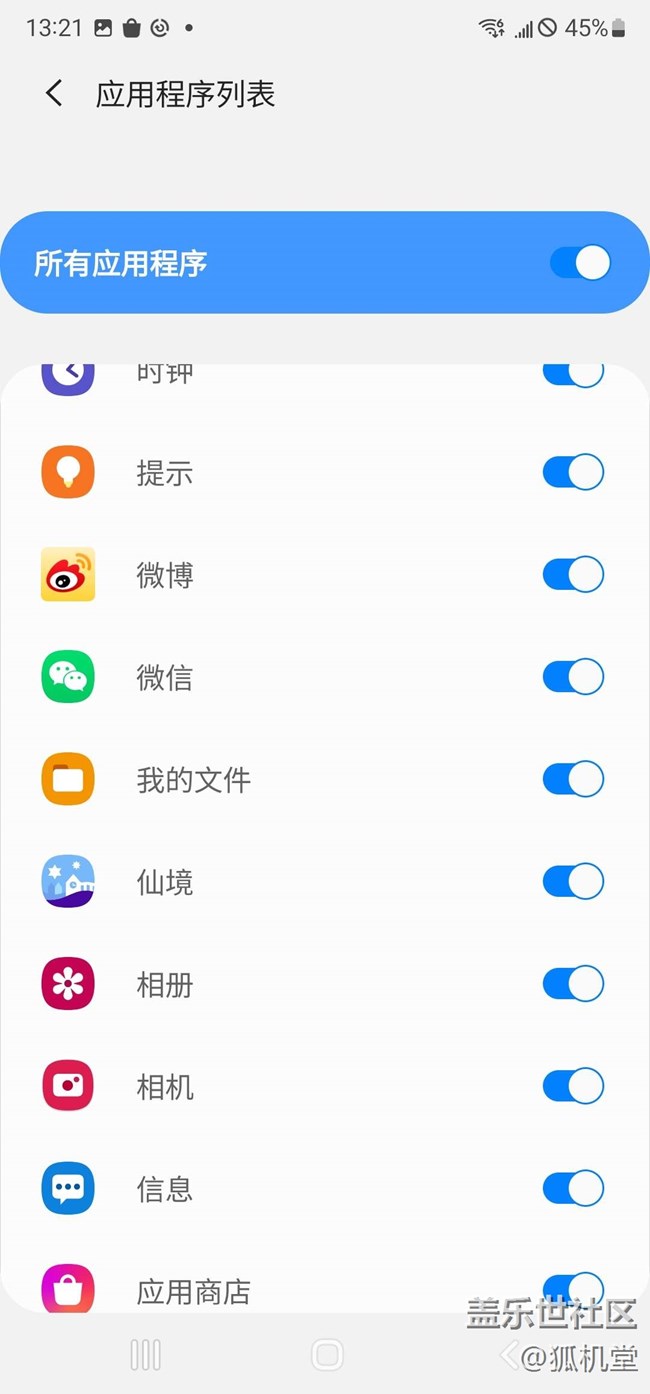Toggle the 仙境 app switch

[x=573, y=881]
